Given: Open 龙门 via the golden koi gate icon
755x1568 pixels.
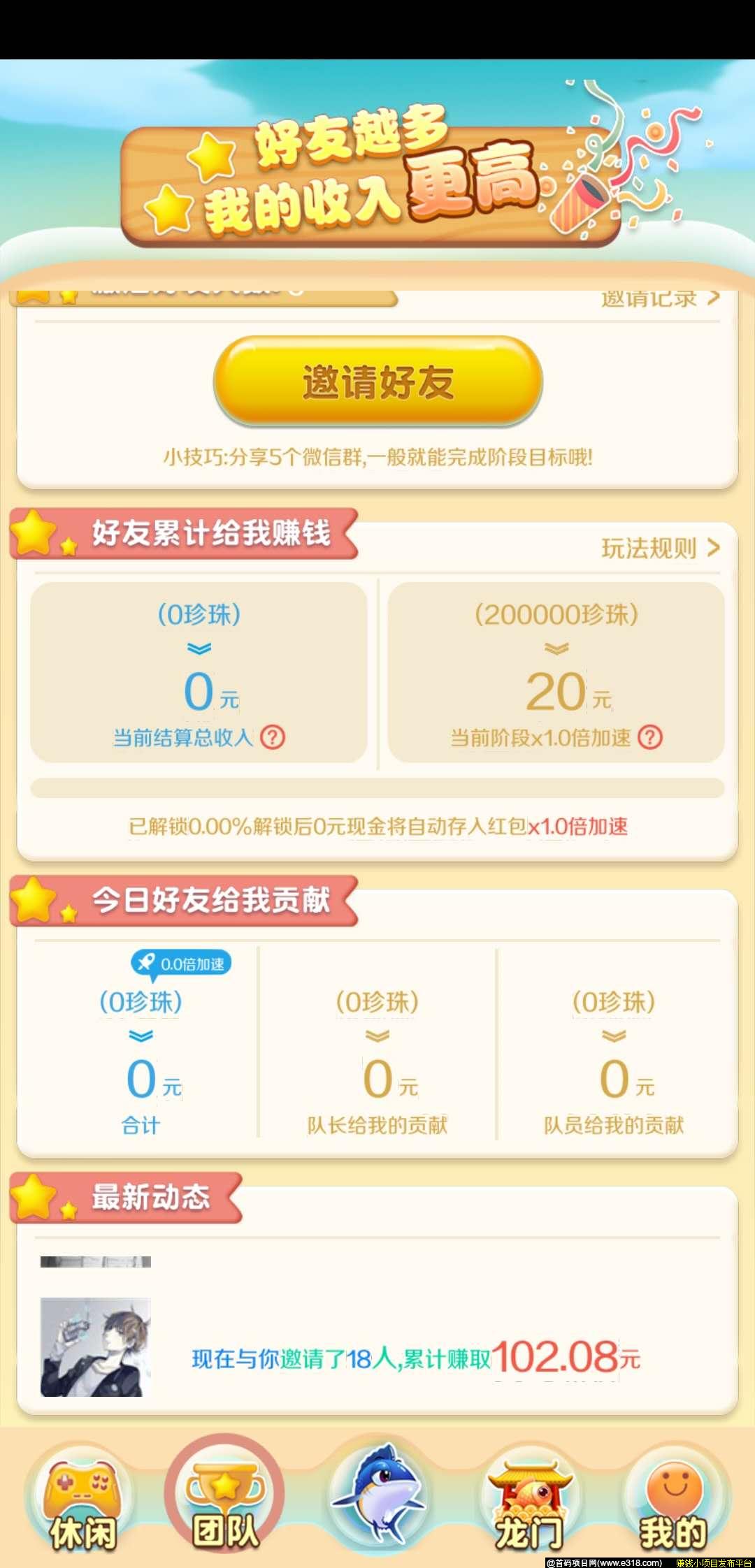Looking at the screenshot, I should [x=528, y=1488].
